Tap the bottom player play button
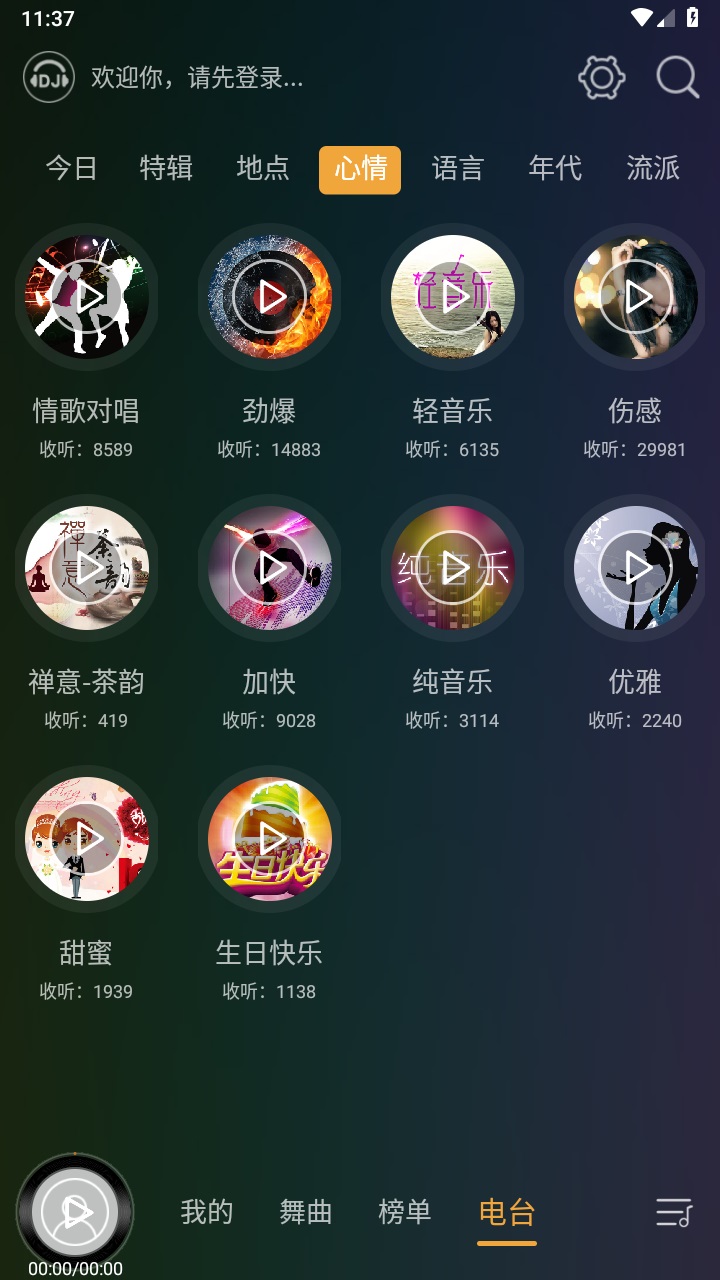The image size is (720, 1280). click(75, 1213)
